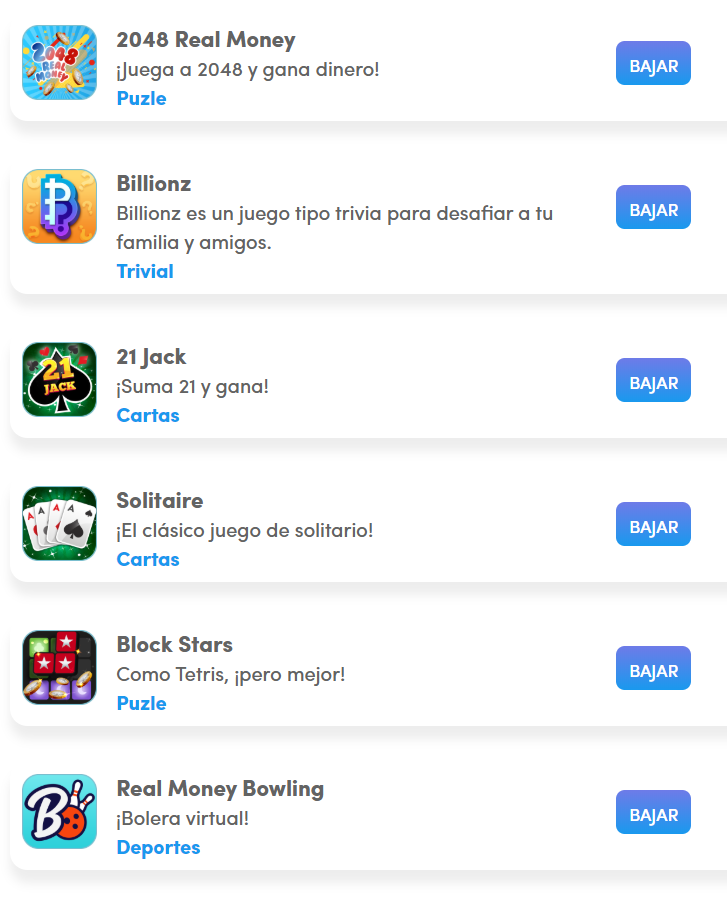Open the Billionz game card

click(x=154, y=184)
